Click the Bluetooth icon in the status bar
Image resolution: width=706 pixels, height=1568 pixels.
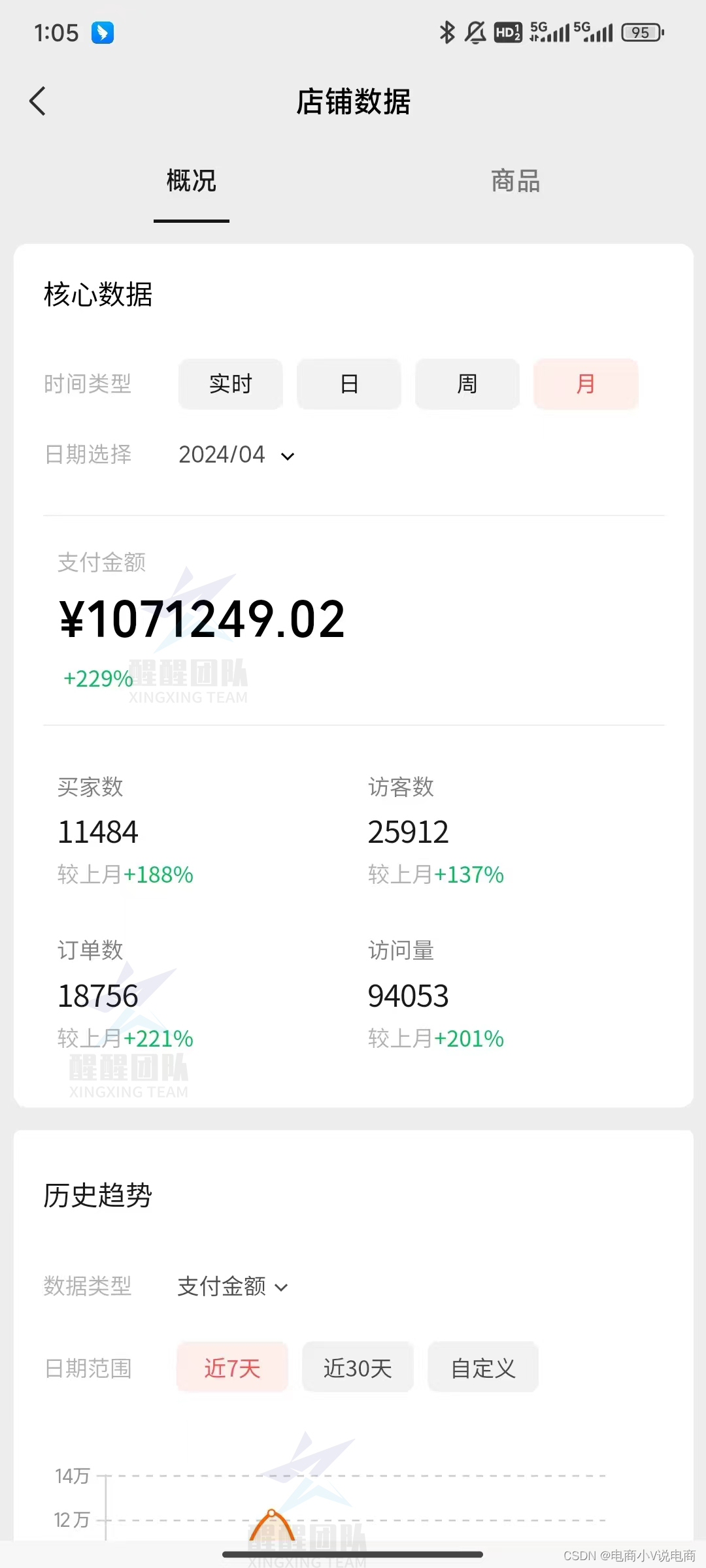(x=447, y=31)
